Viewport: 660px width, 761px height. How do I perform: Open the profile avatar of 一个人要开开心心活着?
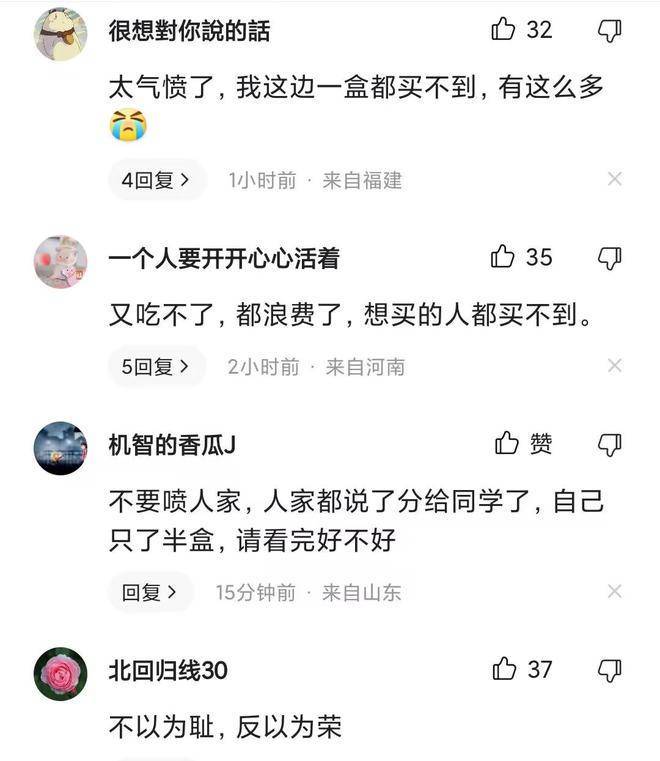click(60, 261)
